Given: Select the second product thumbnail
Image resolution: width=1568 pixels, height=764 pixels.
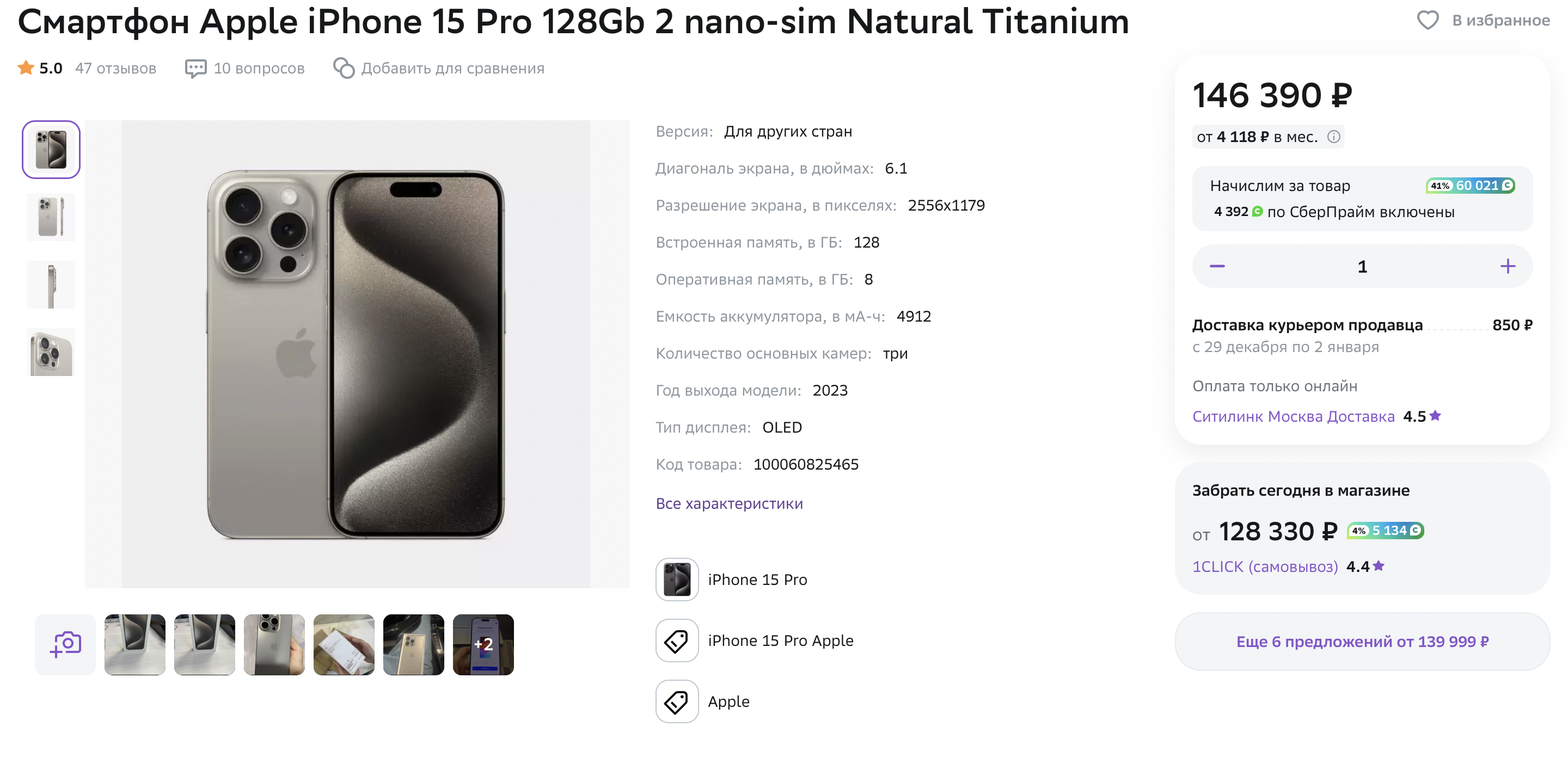Looking at the screenshot, I should coord(51,217).
